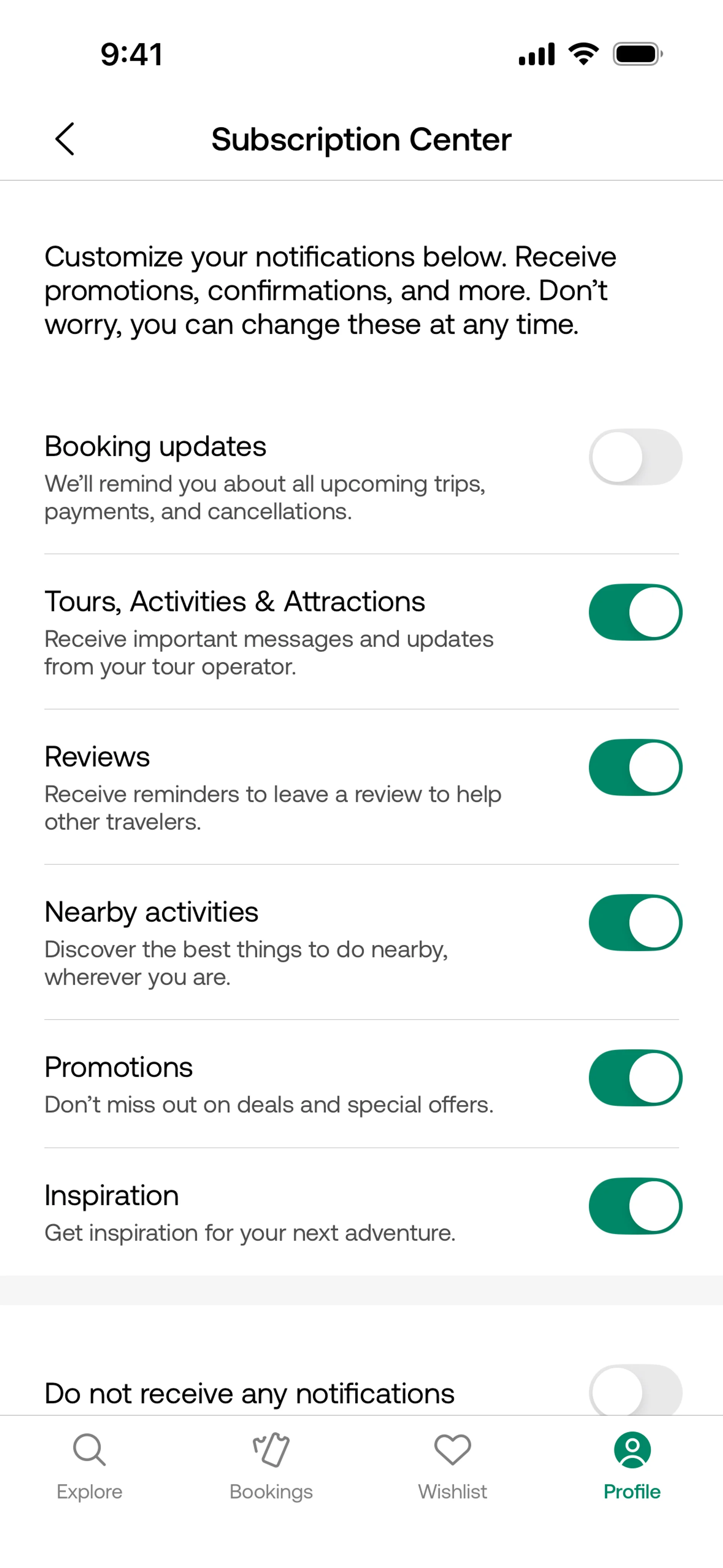Switch off Promotions notifications
Image resolution: width=723 pixels, height=1568 pixels.
tap(635, 1078)
